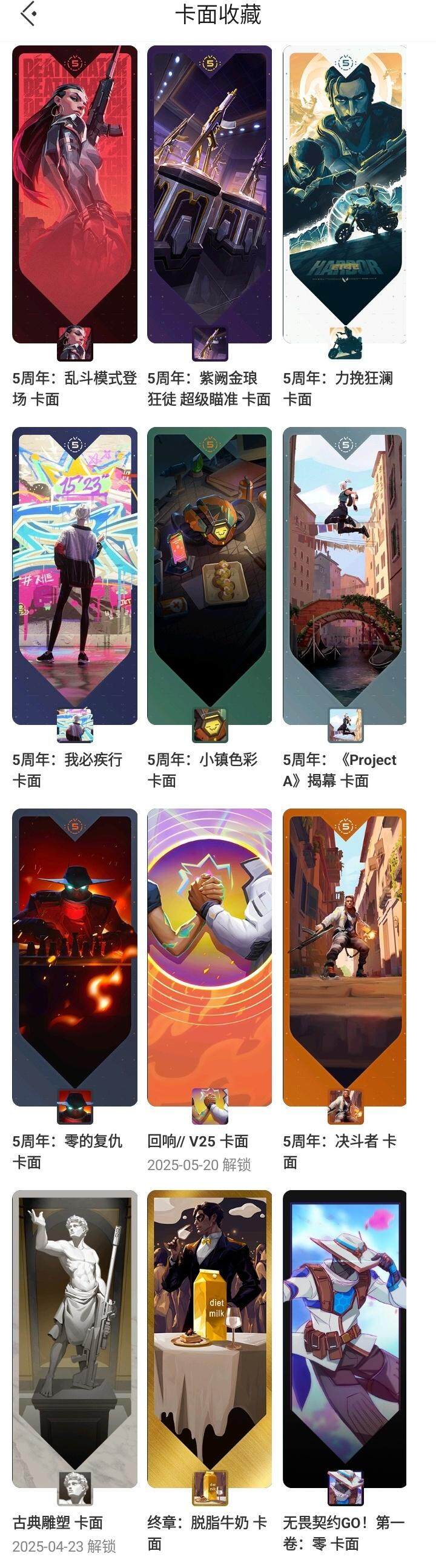Viewport: 436px width, 1568px height.
Task: Open the 5周年：我必疾行 card
Action: tap(74, 575)
